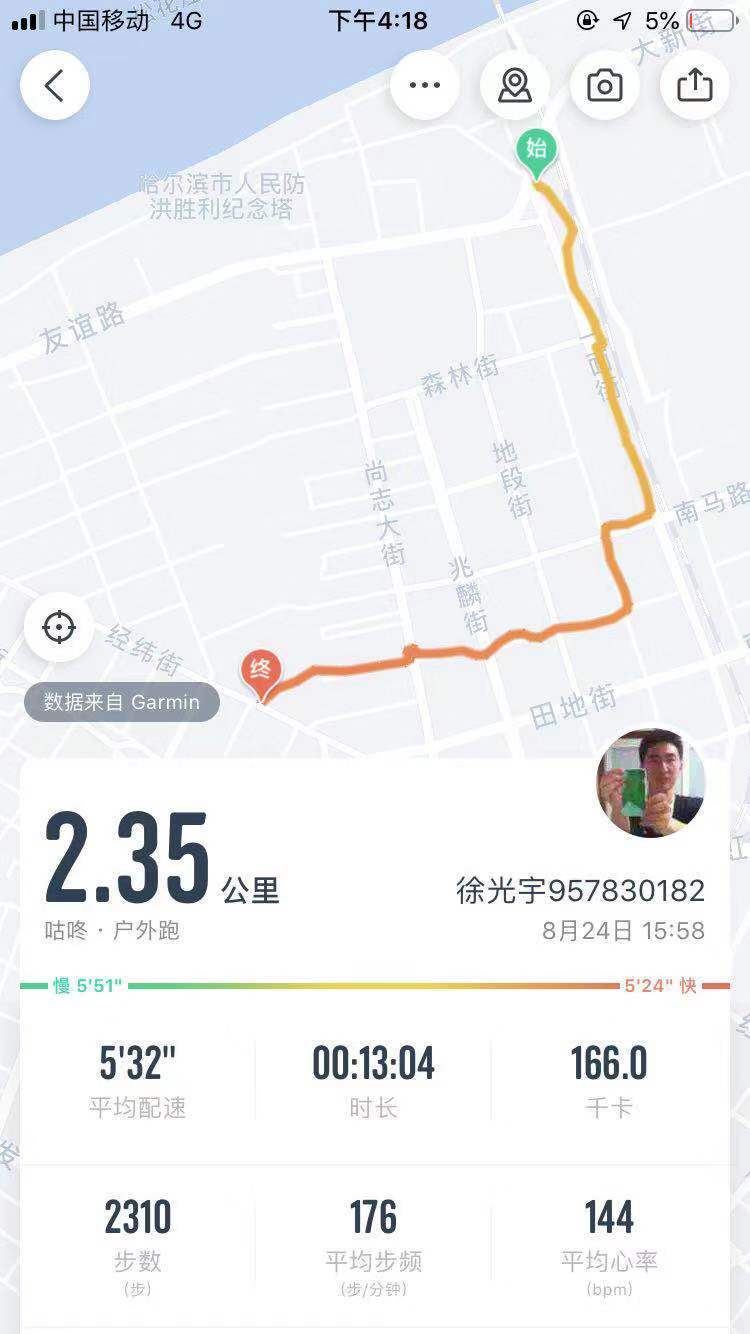Open the more options menu via the ellipsis icon
This screenshot has width=750, height=1334.
425,85
